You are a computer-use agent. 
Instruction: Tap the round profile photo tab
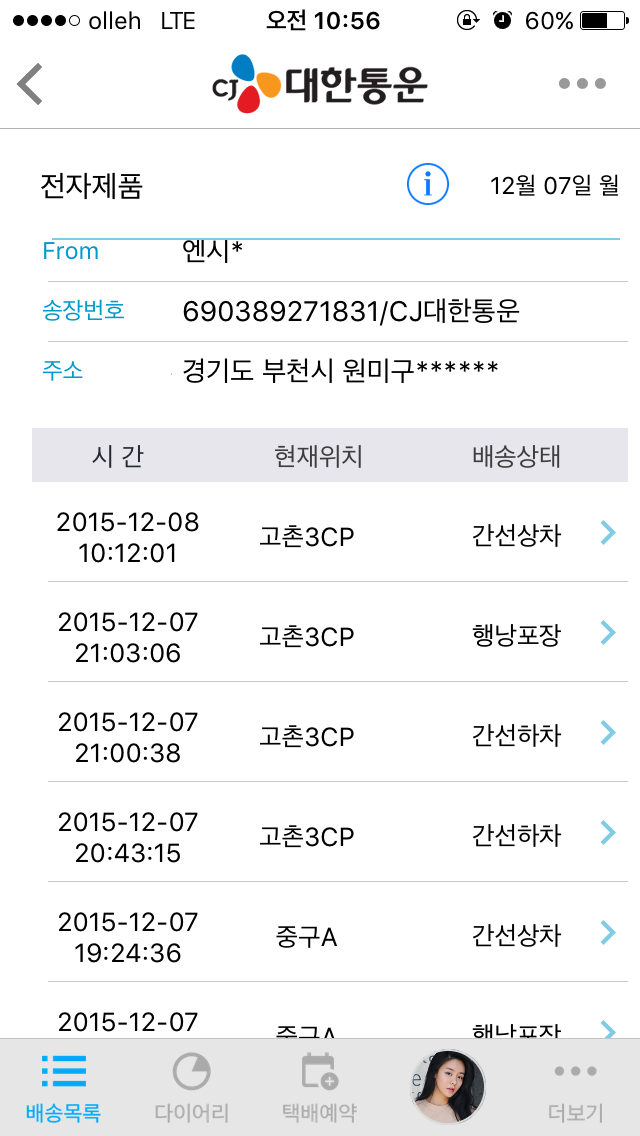click(x=447, y=1086)
